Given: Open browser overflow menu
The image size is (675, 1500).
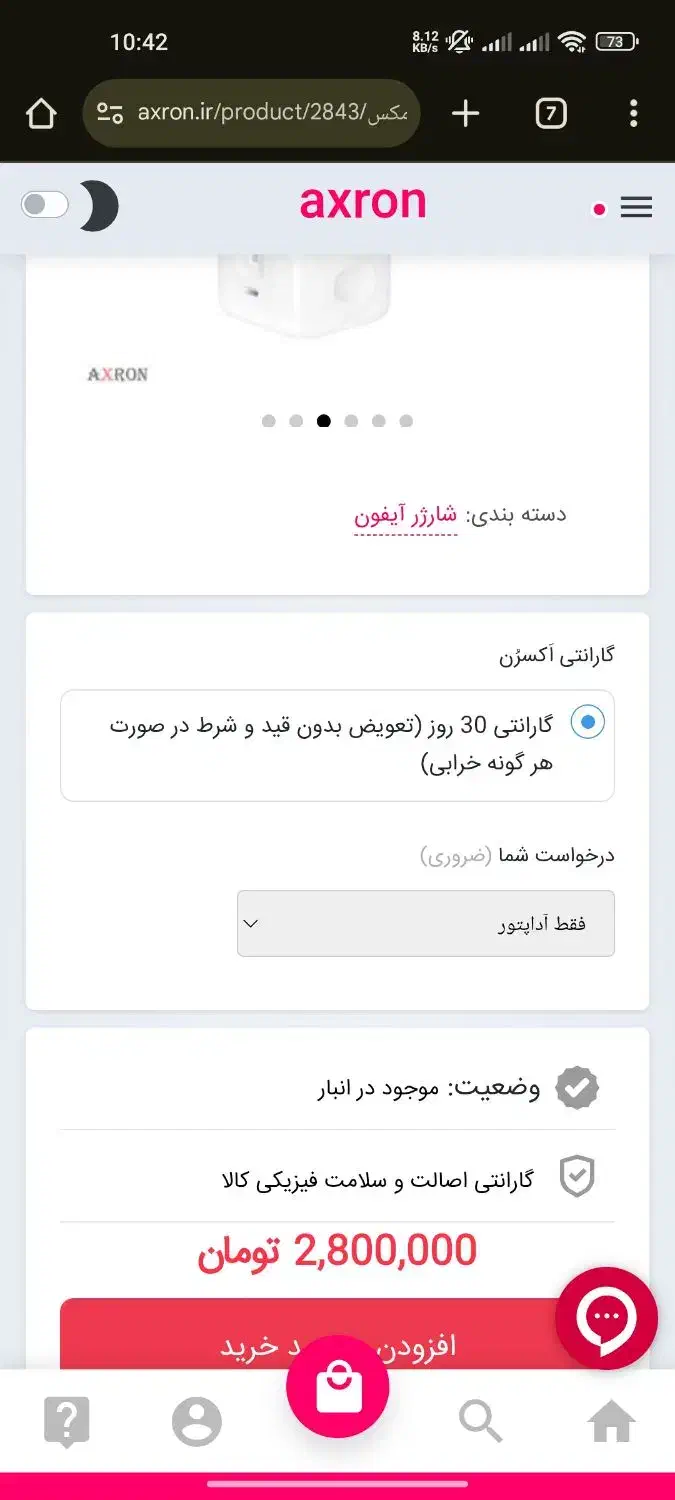Looking at the screenshot, I should coord(633,113).
